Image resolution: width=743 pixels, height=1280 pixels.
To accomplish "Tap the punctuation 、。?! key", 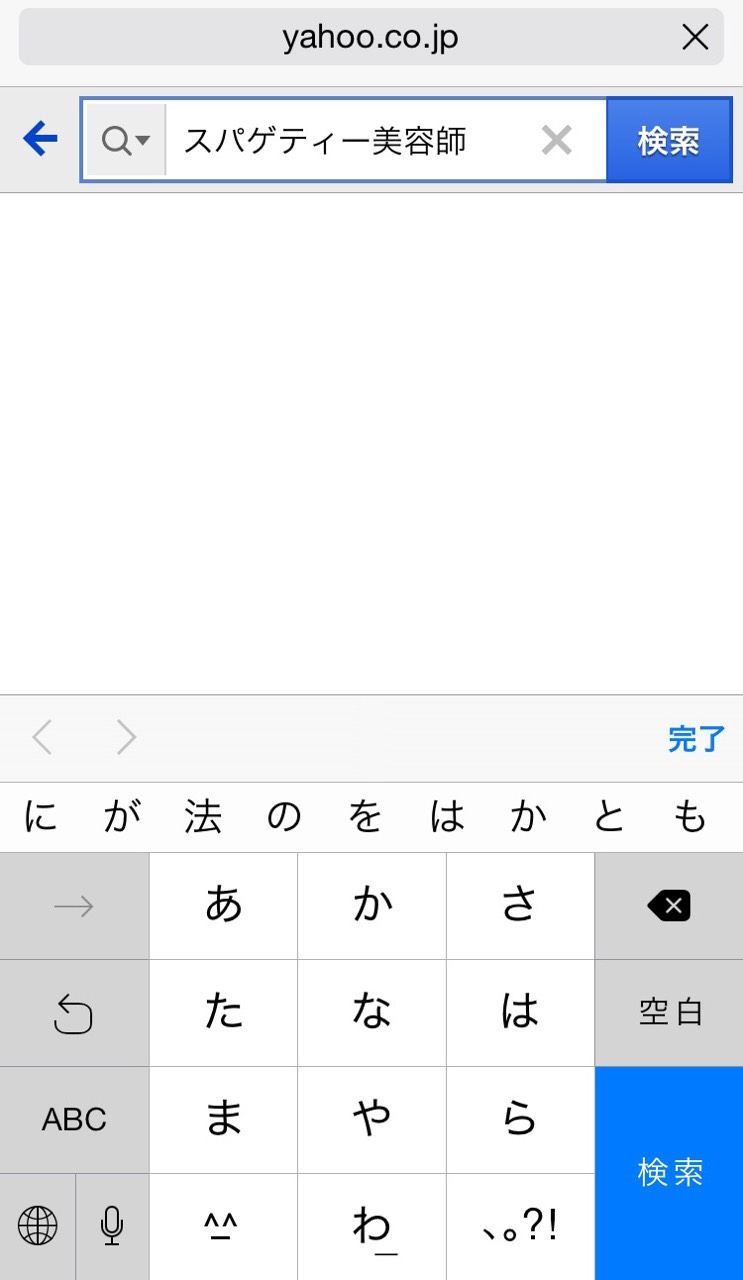I will 520,1226.
